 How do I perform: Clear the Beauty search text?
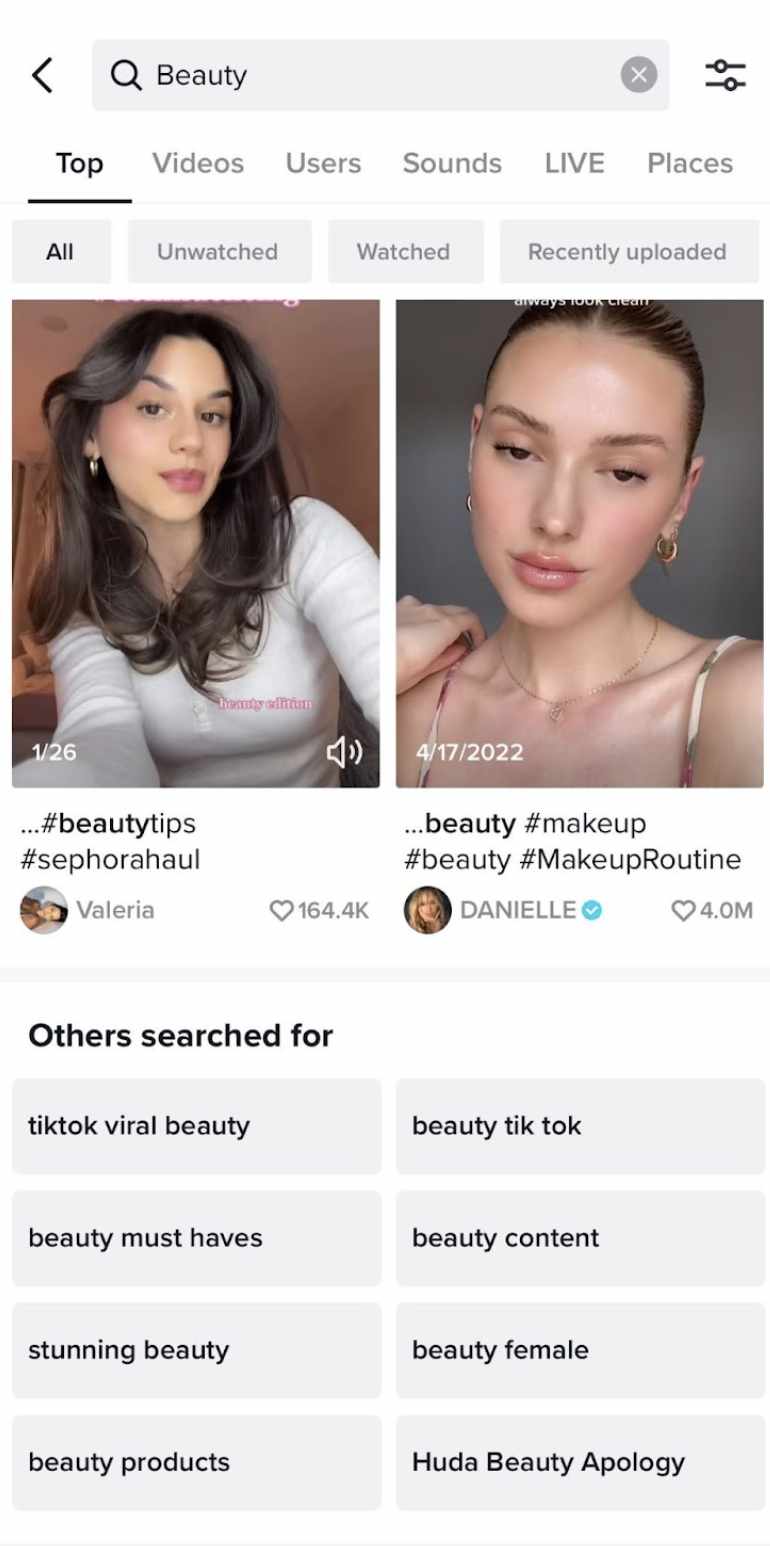pos(638,75)
